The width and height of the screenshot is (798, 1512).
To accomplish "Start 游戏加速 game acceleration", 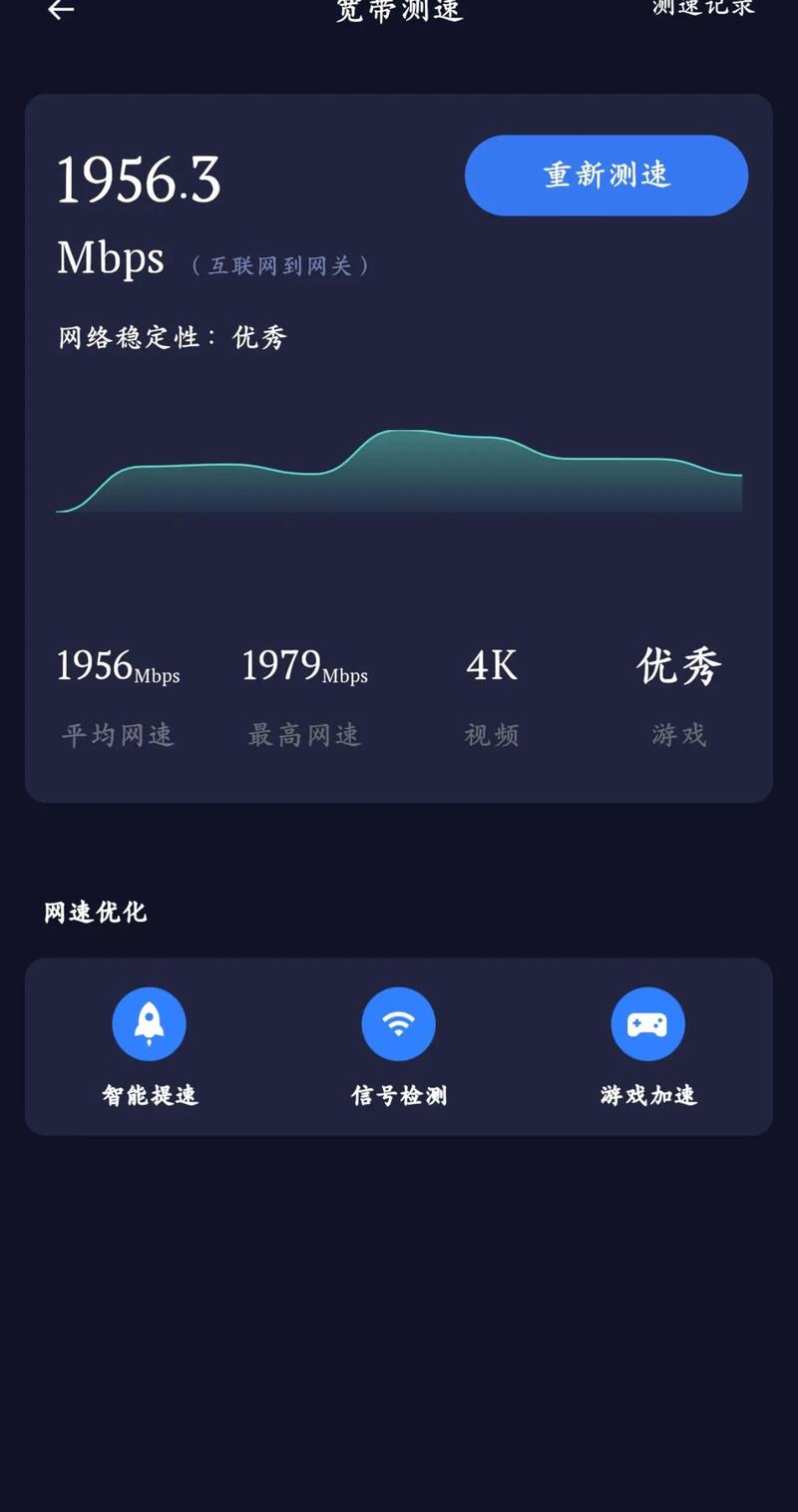I will coord(648,1096).
